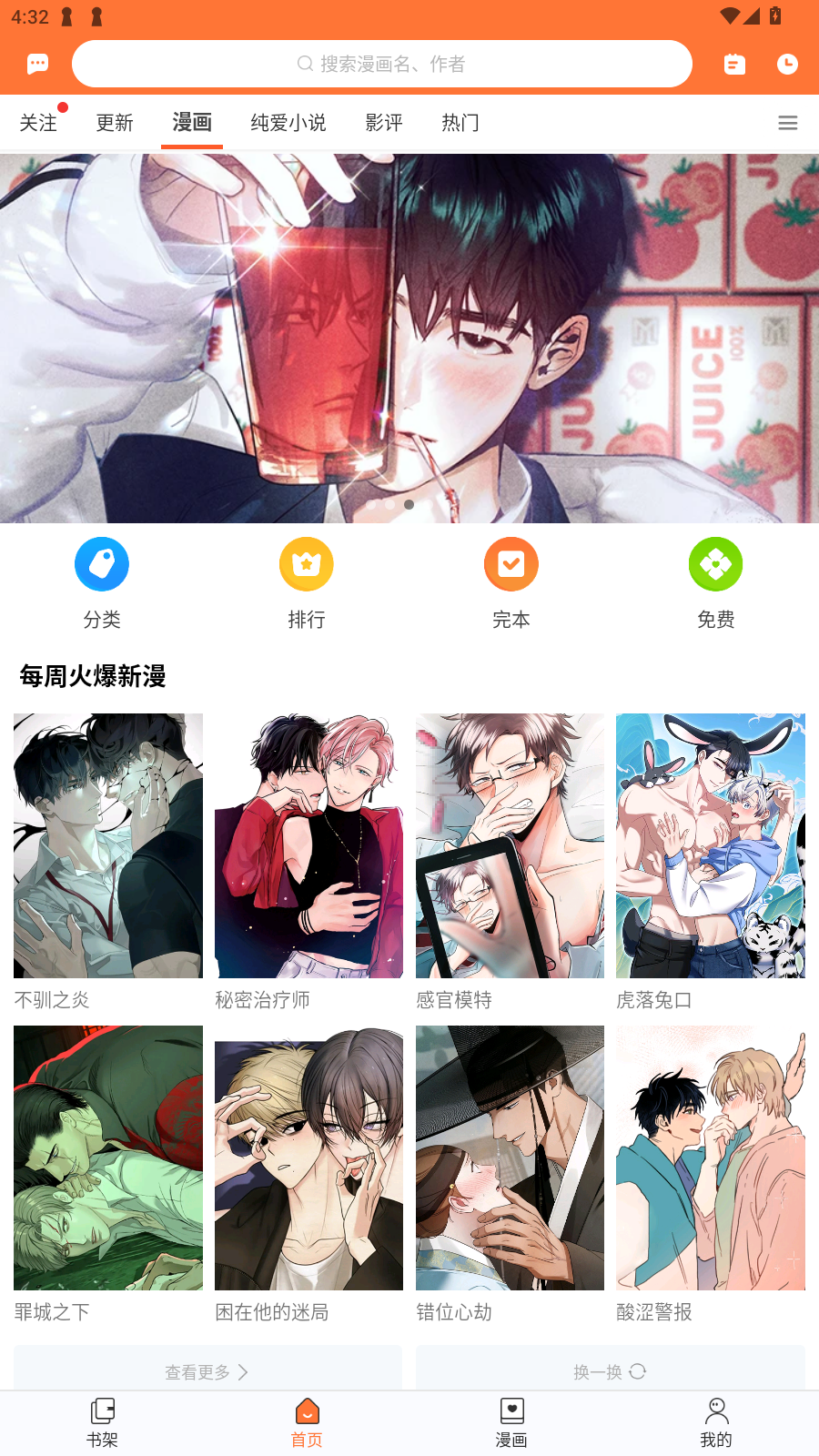View 完本 completed comics
819x1456 pixels.
511,582
